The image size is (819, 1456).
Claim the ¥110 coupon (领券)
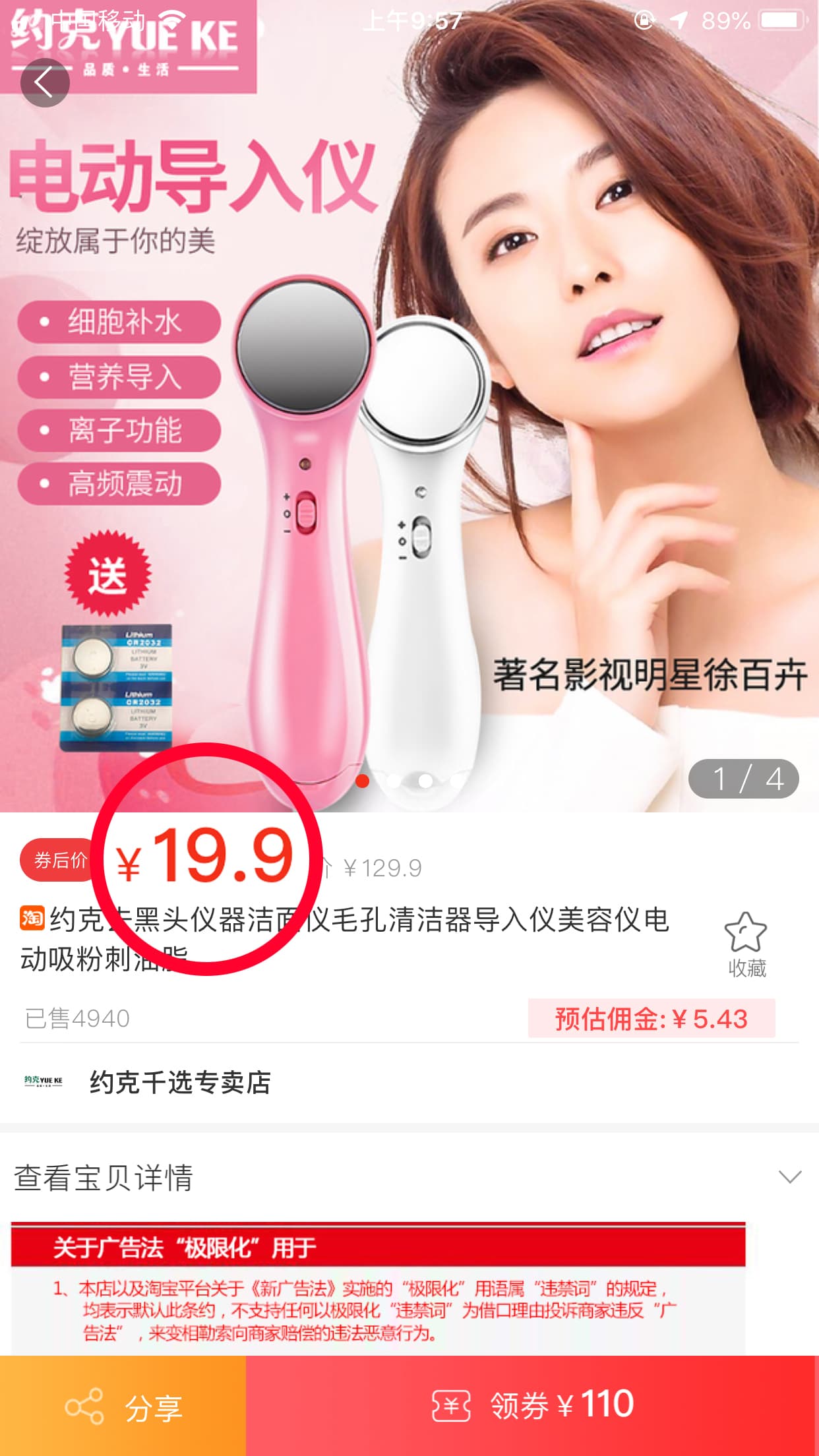coord(532,1406)
